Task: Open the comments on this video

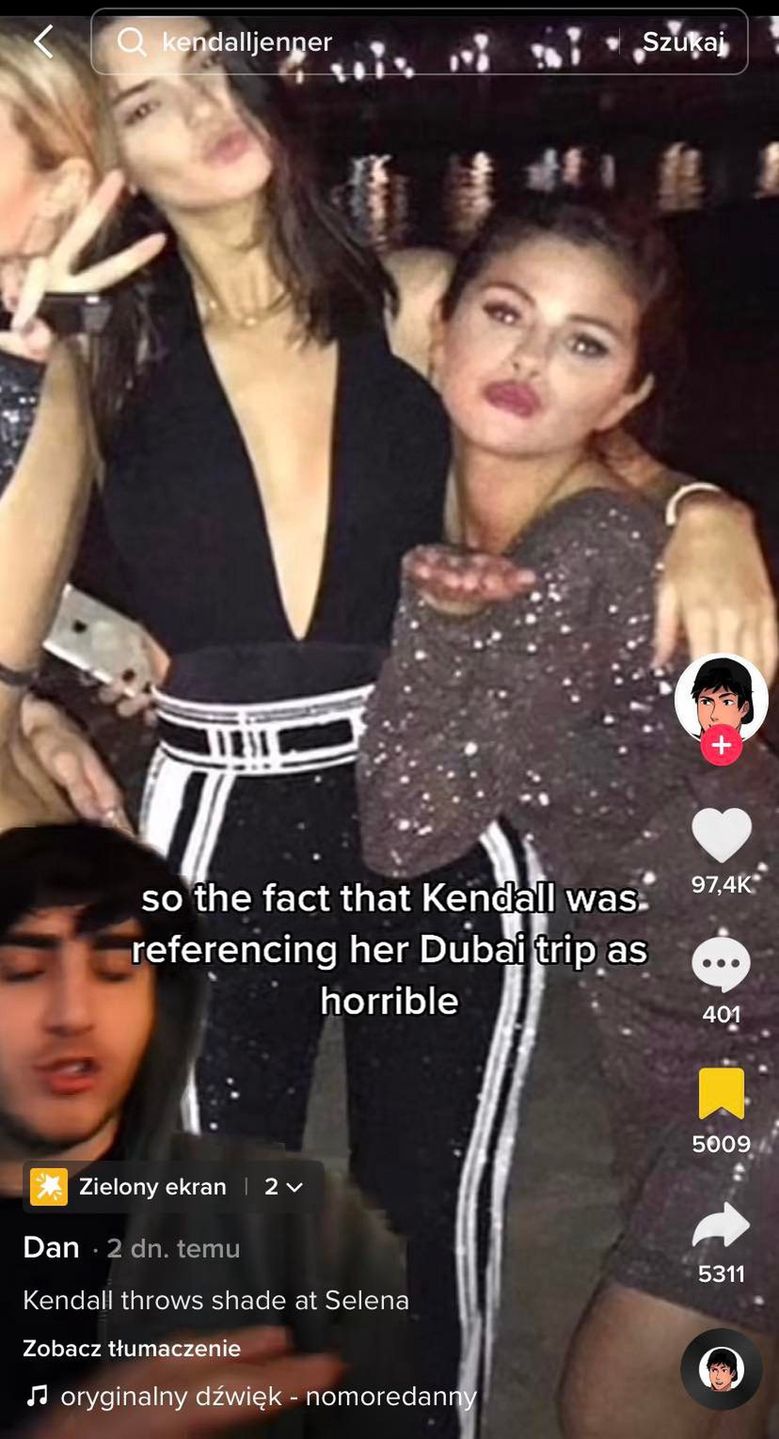Action: click(721, 965)
